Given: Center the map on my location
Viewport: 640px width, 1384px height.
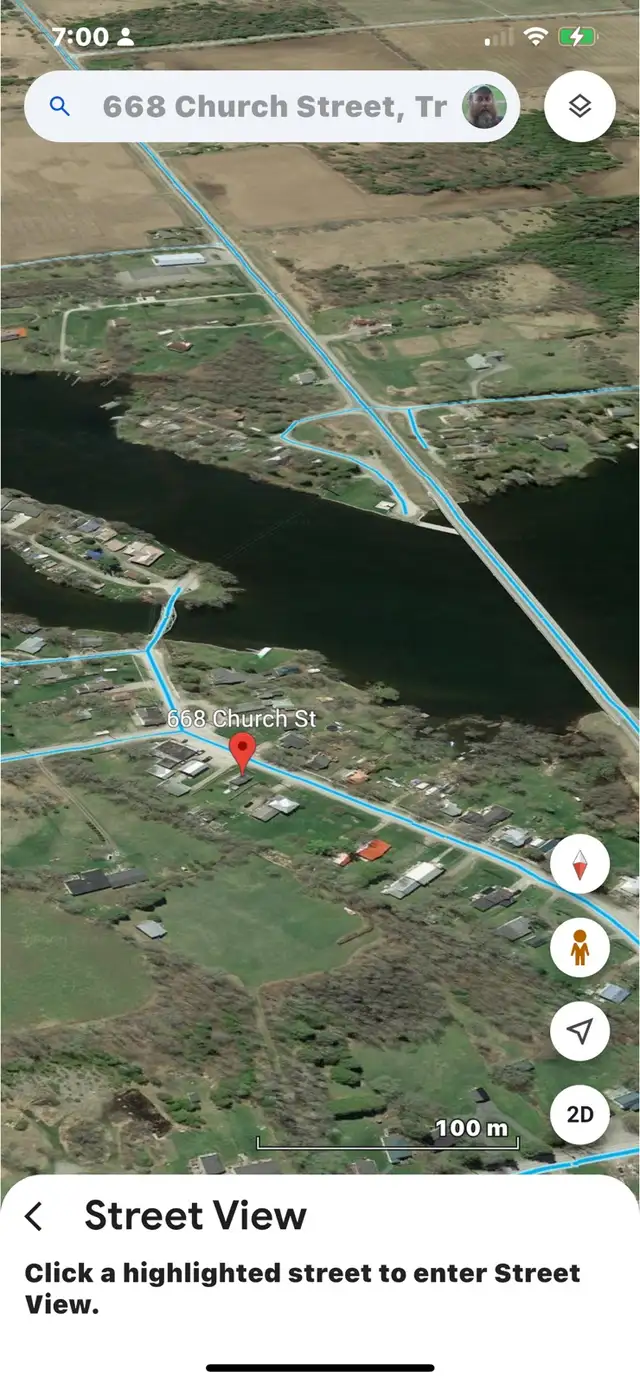Looking at the screenshot, I should [x=580, y=1031].
